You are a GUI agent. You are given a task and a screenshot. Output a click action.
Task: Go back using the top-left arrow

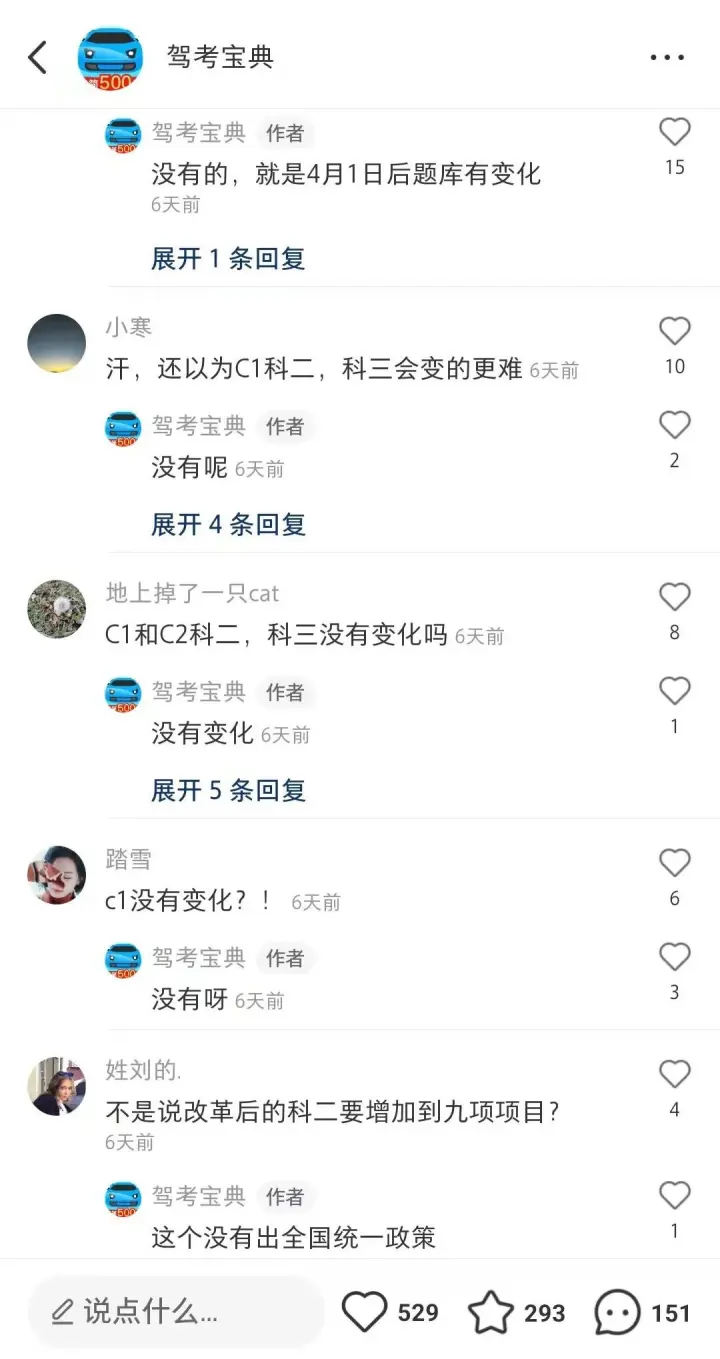[38, 57]
